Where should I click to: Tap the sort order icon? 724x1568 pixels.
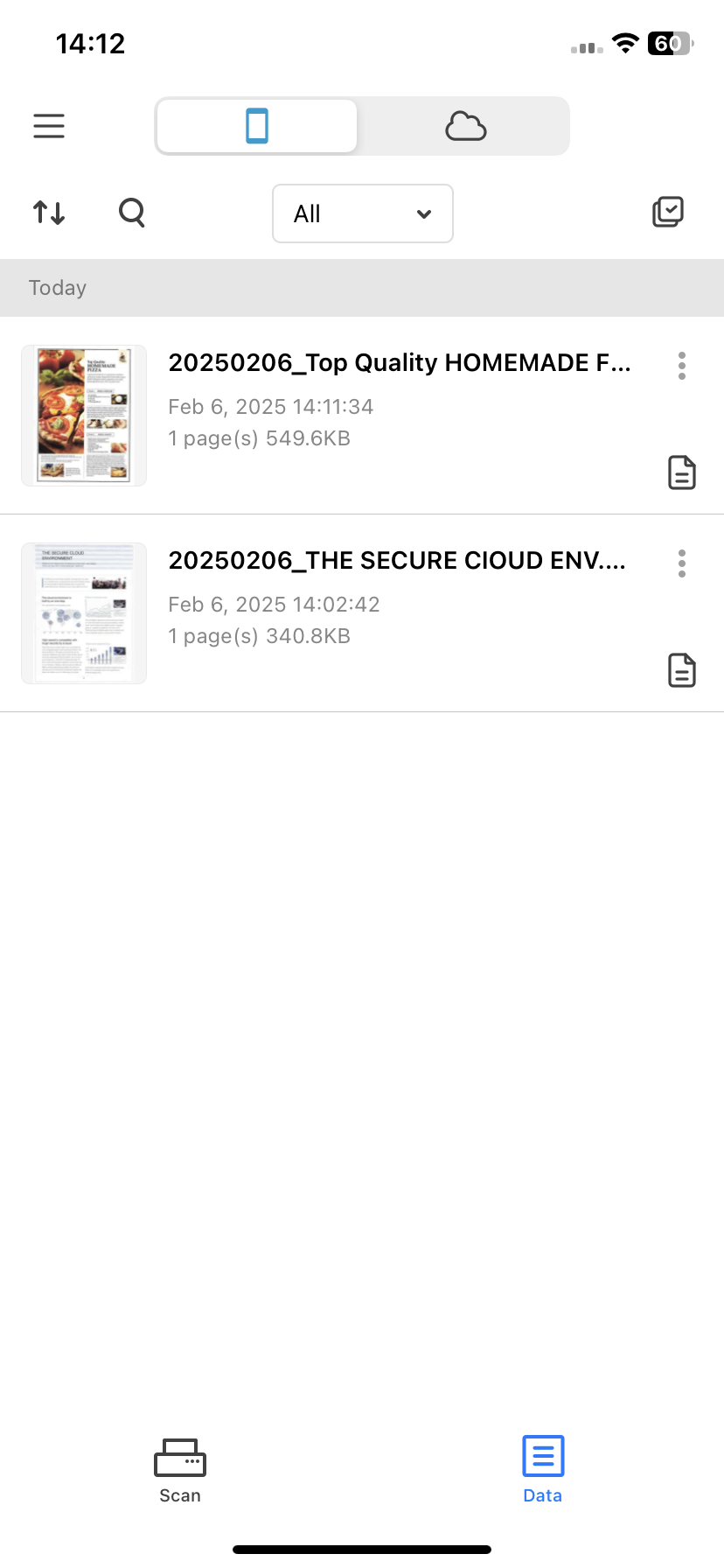[49, 213]
